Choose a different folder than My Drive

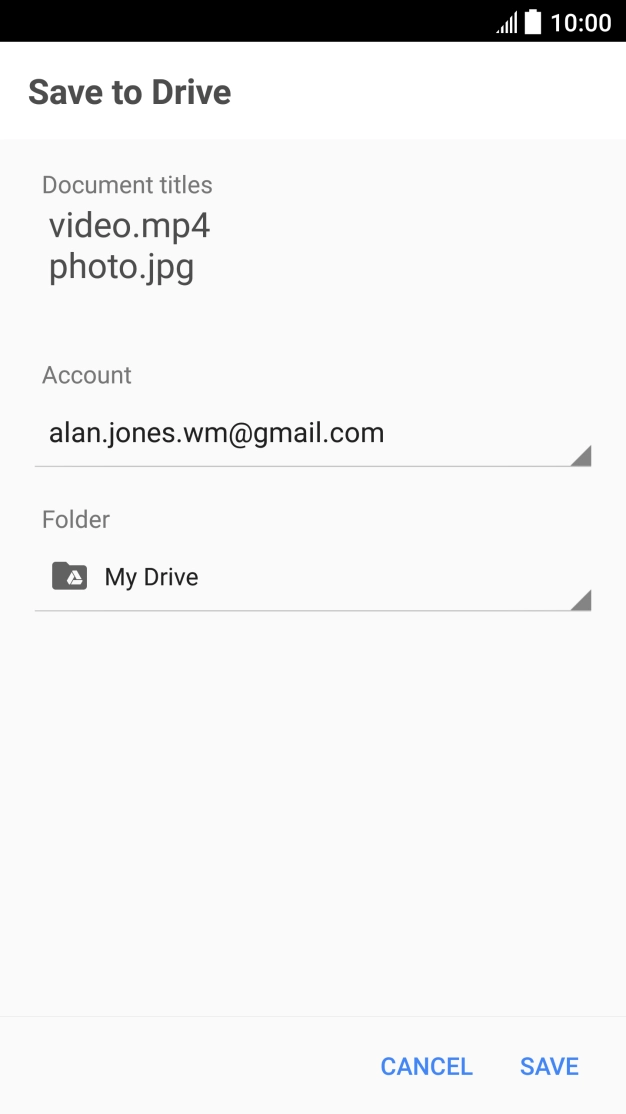312,578
